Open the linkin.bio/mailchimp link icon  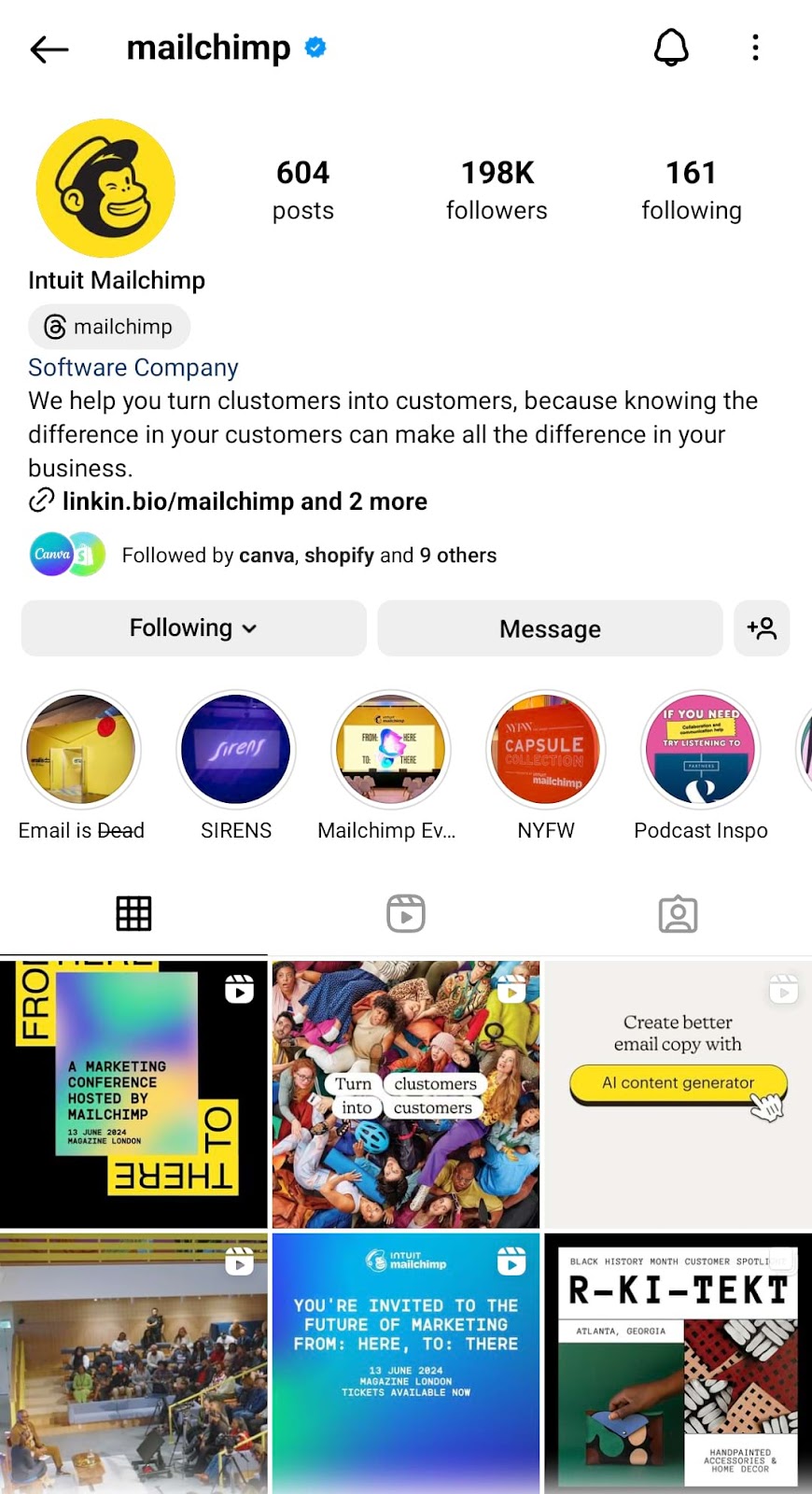click(40, 500)
